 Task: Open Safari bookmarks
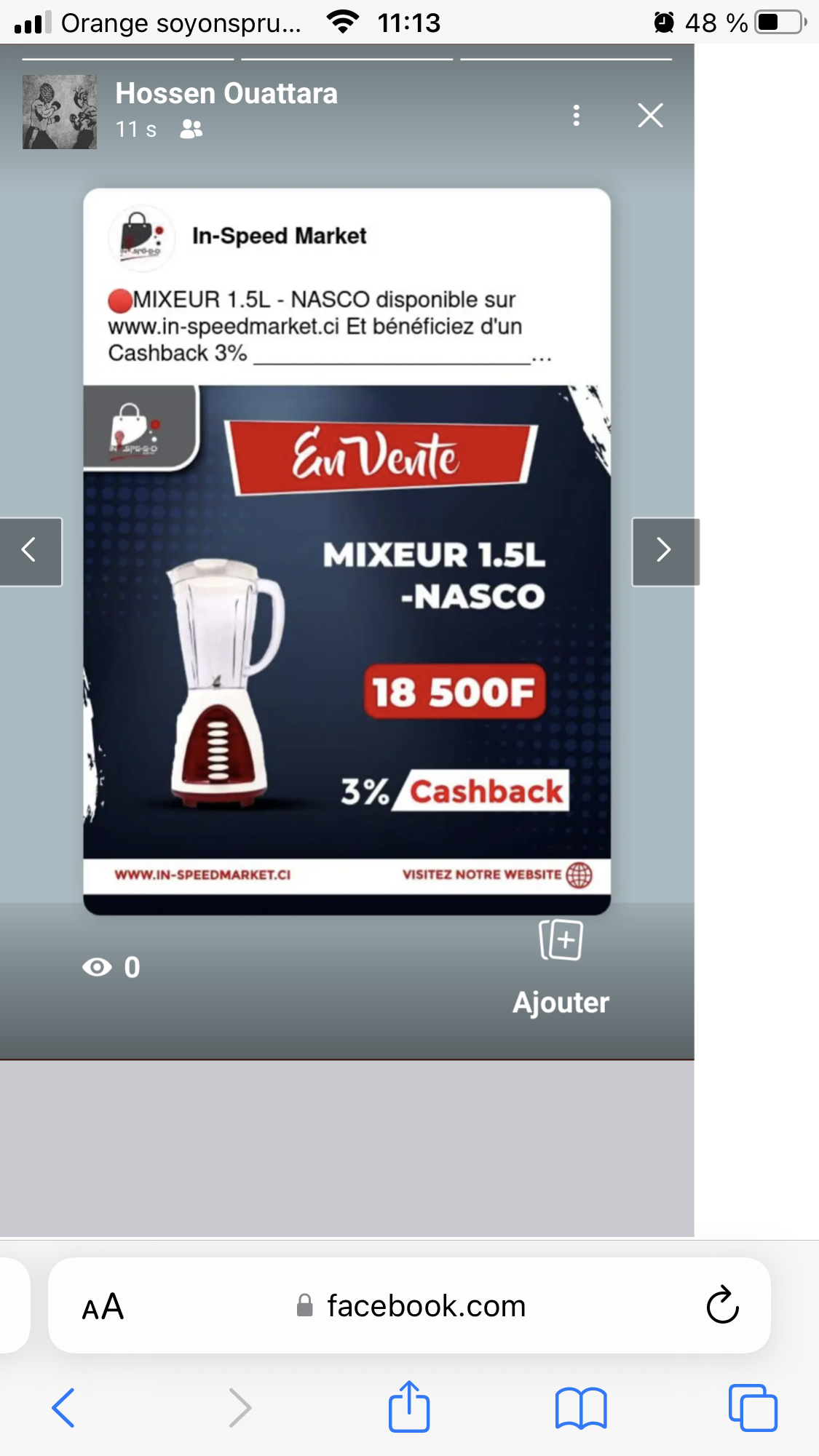pos(580,1408)
